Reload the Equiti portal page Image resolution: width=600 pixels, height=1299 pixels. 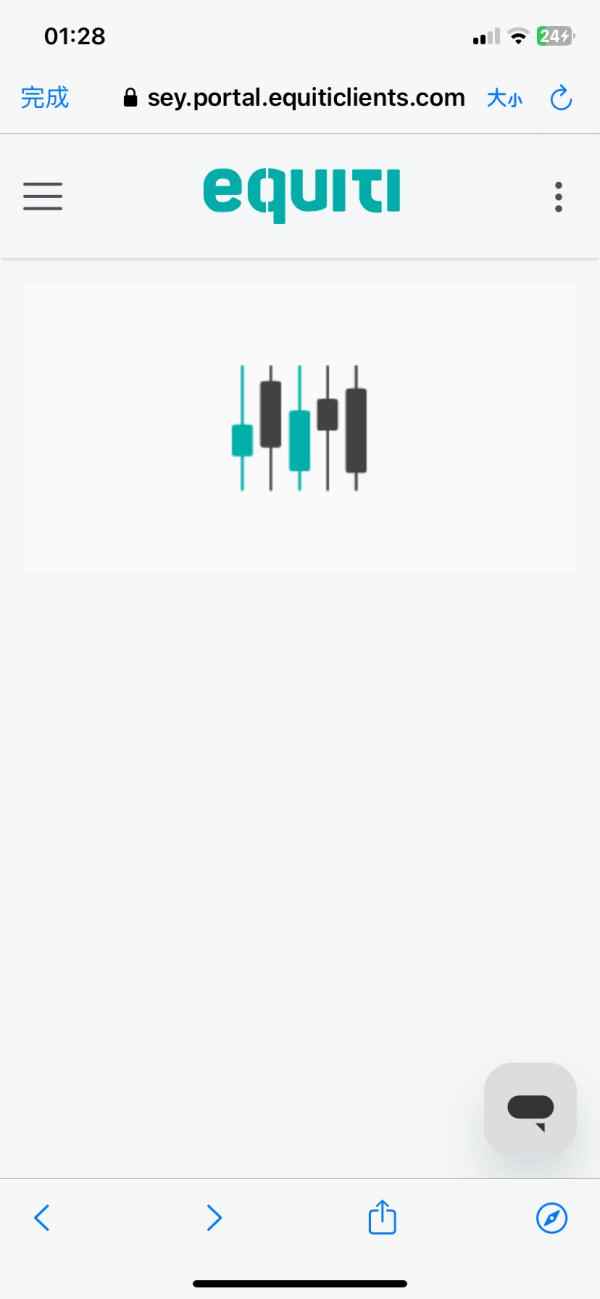561,97
